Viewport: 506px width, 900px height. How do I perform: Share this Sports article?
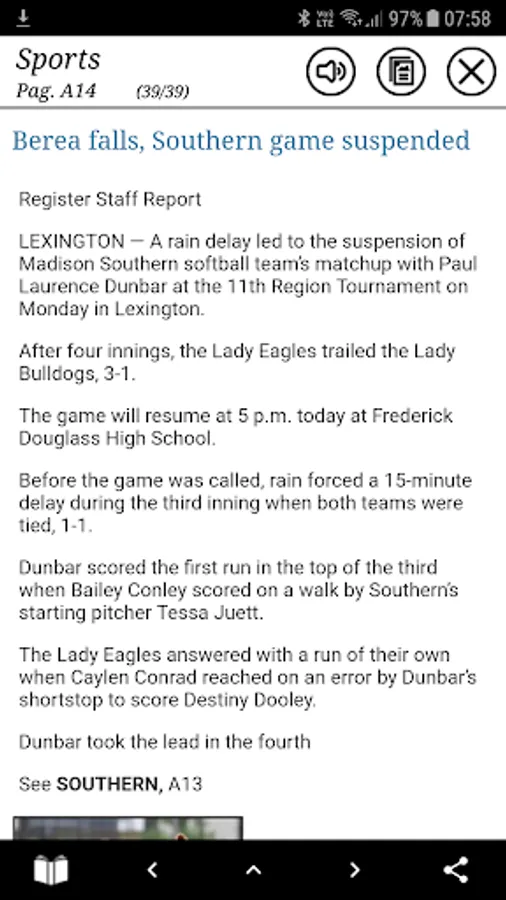(456, 870)
